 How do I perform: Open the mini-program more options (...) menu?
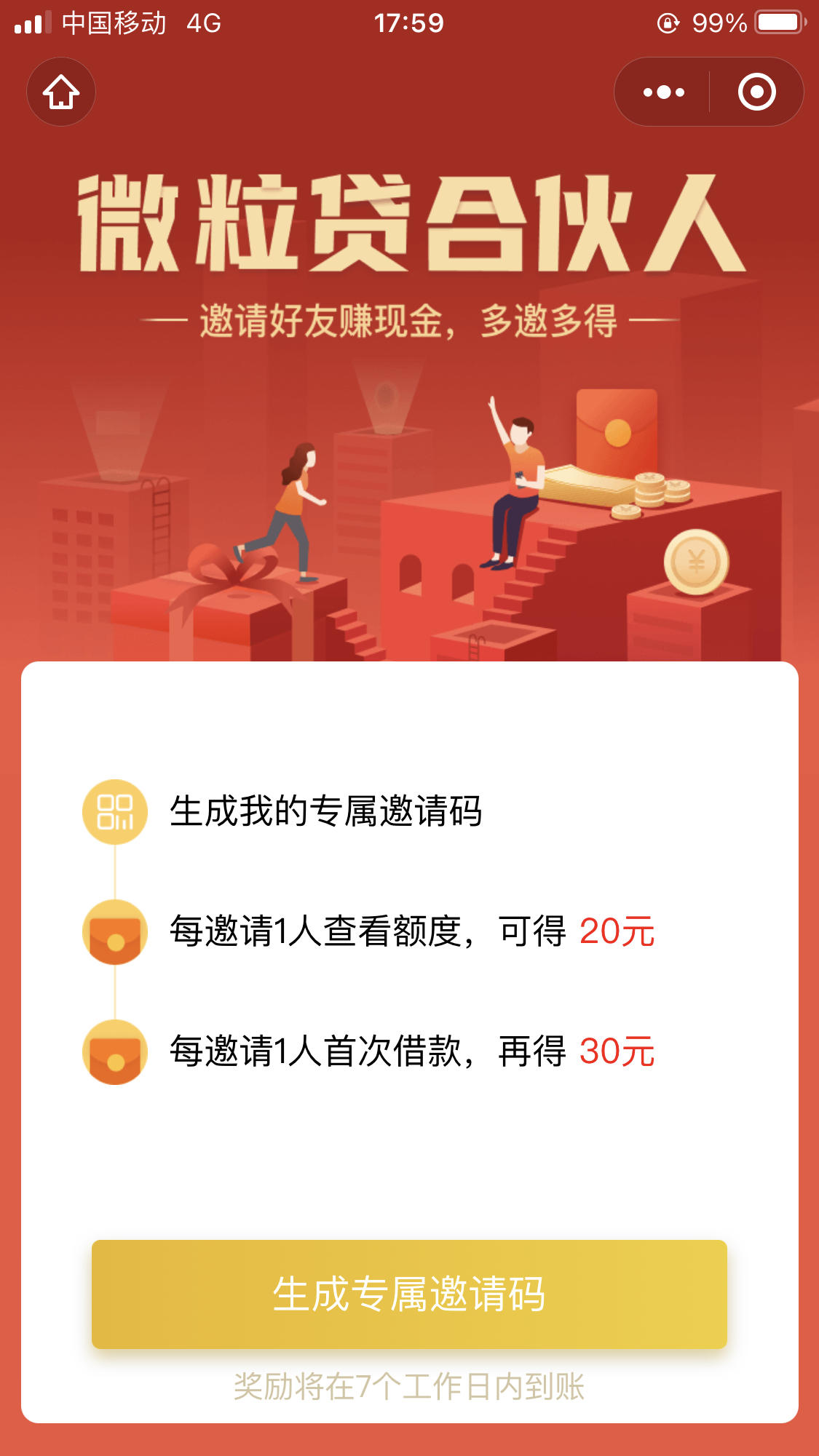664,92
